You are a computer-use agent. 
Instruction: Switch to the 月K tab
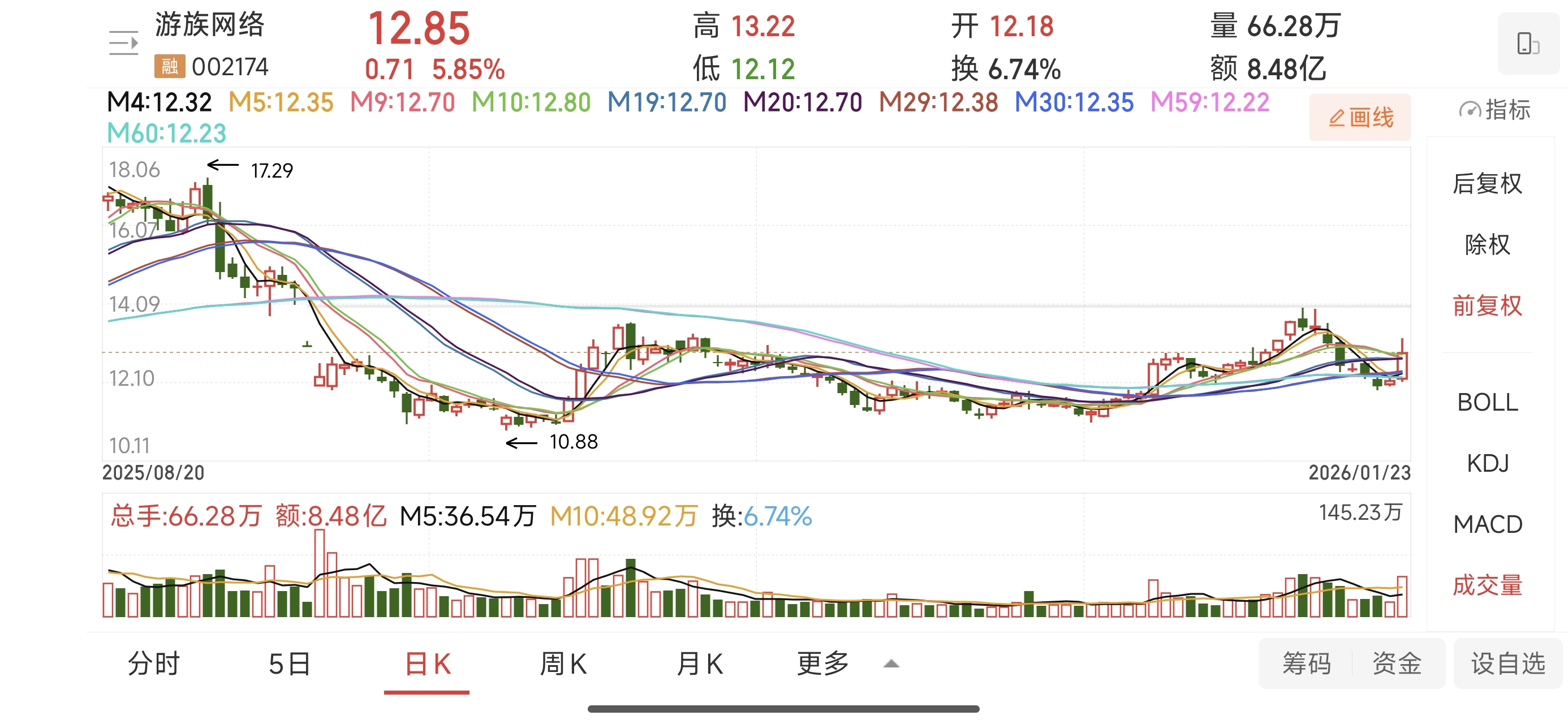pos(700,663)
